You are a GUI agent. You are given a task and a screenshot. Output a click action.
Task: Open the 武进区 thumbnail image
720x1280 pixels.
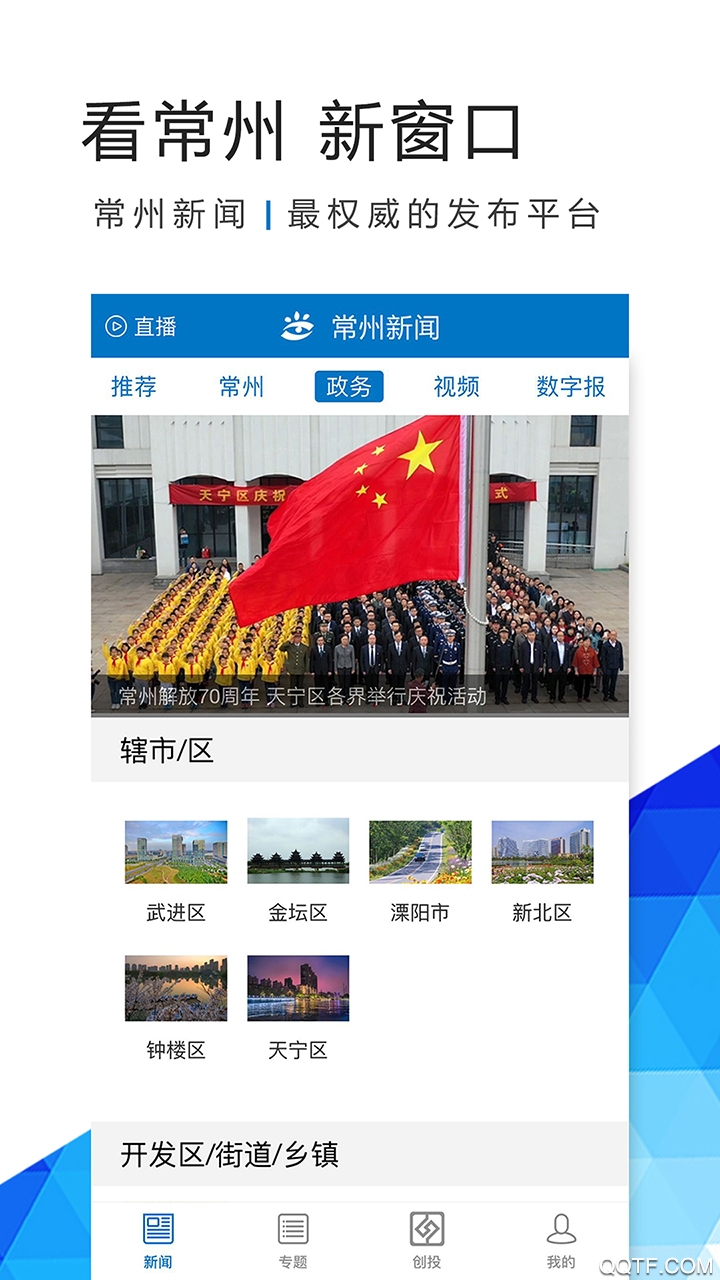(175, 851)
